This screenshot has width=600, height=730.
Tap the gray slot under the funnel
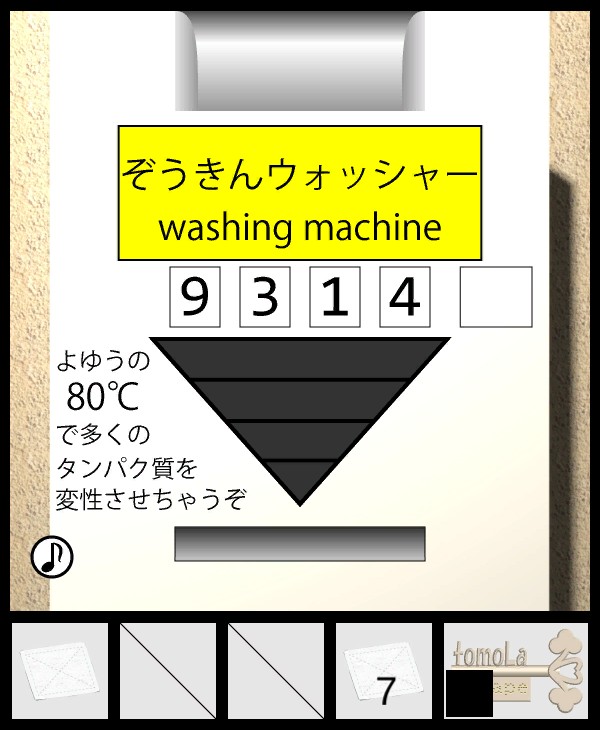300,544
